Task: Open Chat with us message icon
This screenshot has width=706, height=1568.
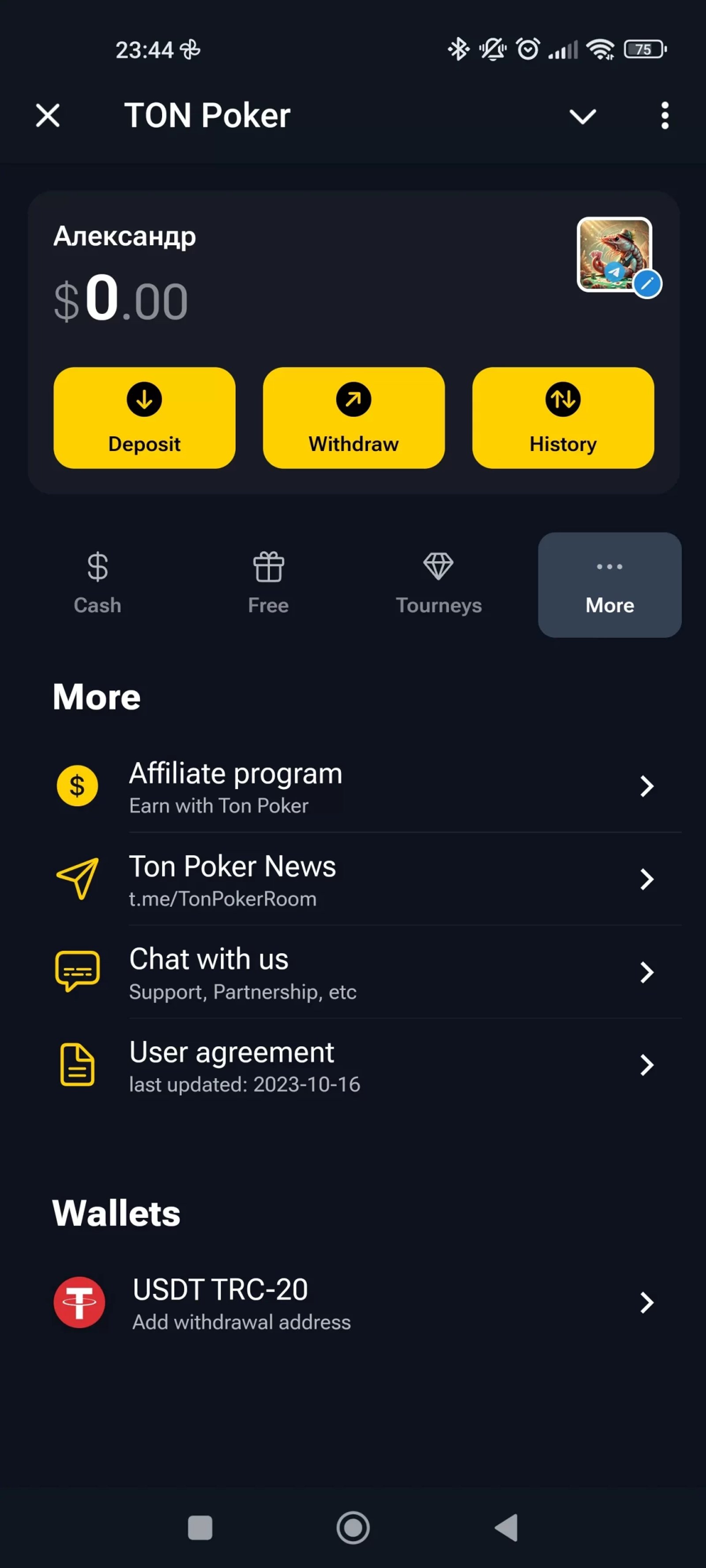Action: click(x=77, y=972)
